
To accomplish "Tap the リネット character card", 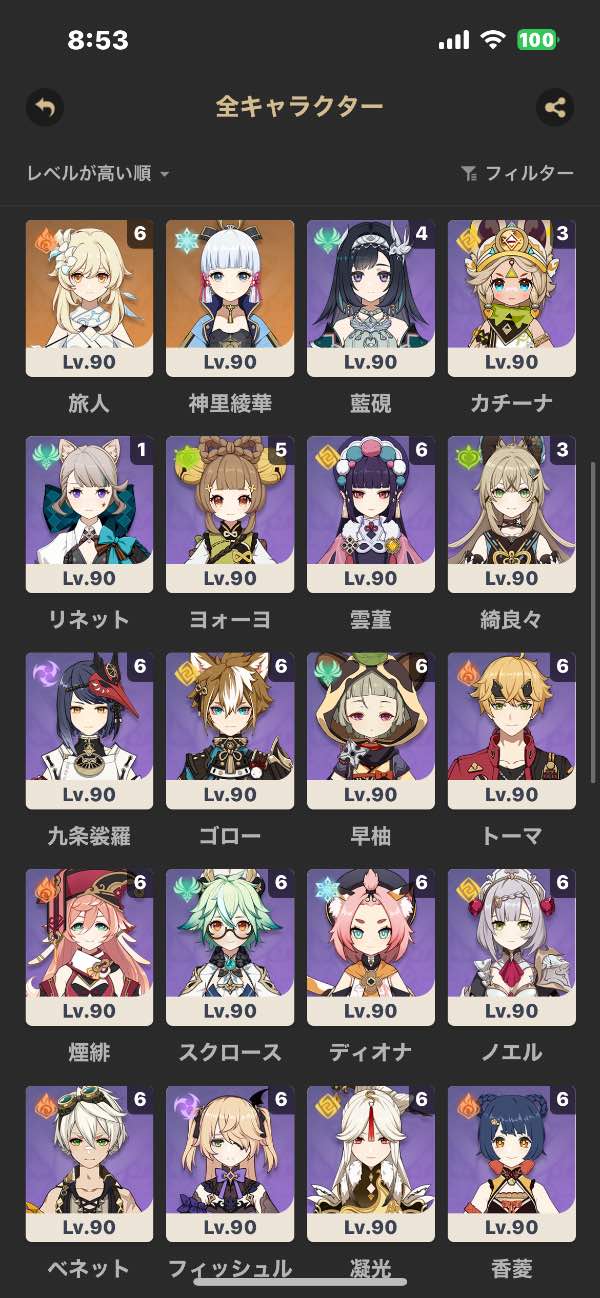I will 89,514.
